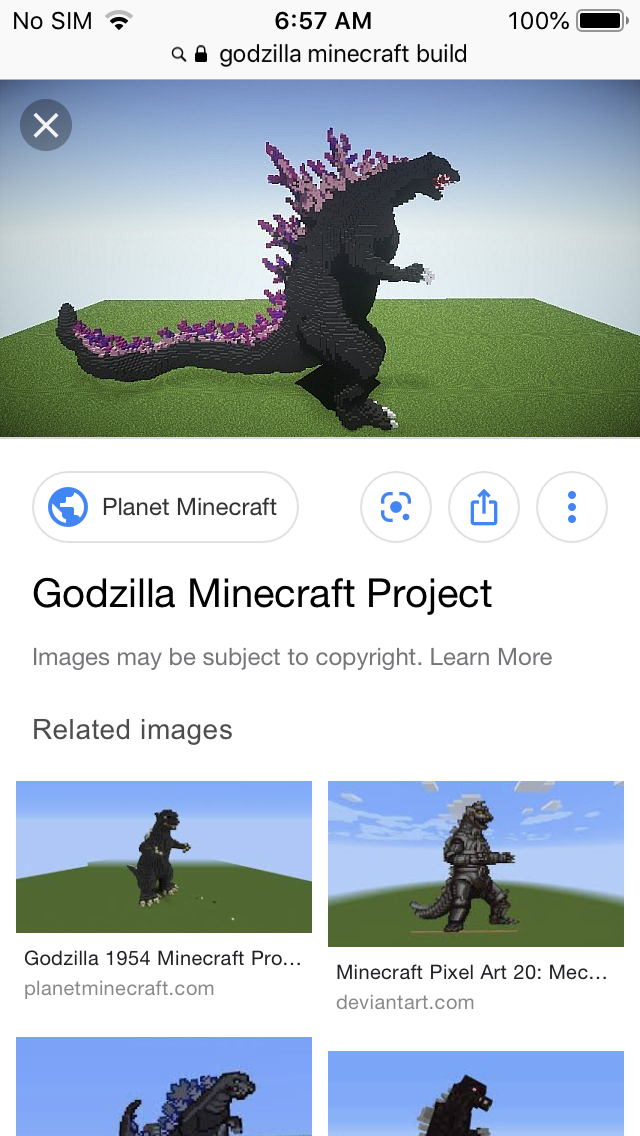The height and width of the screenshot is (1136, 640).
Task: Open the Minecraft Pixel Art 20 deviantart result
Action: [x=476, y=864]
